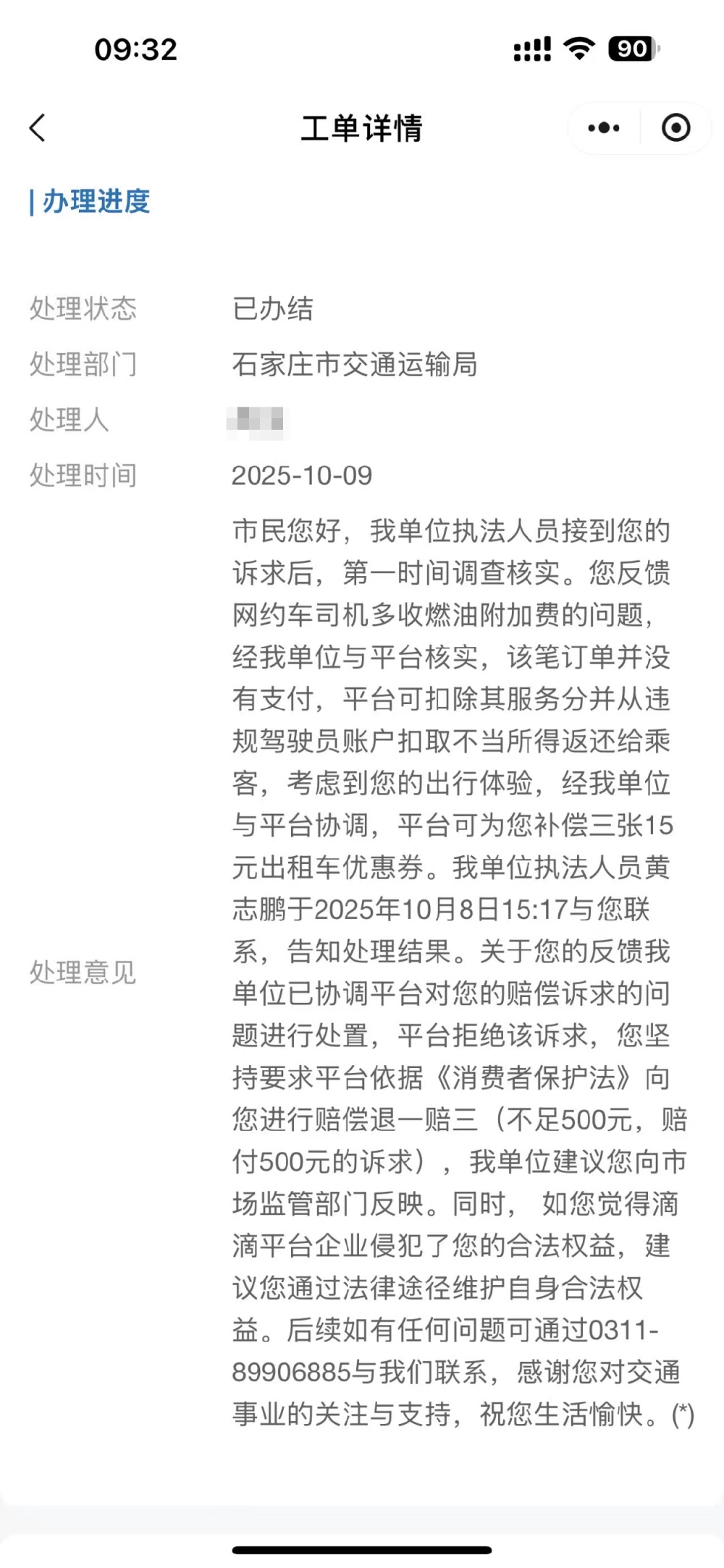This screenshot has width=724, height=1568.
Task: Close the mini program with the circle button
Action: (676, 128)
